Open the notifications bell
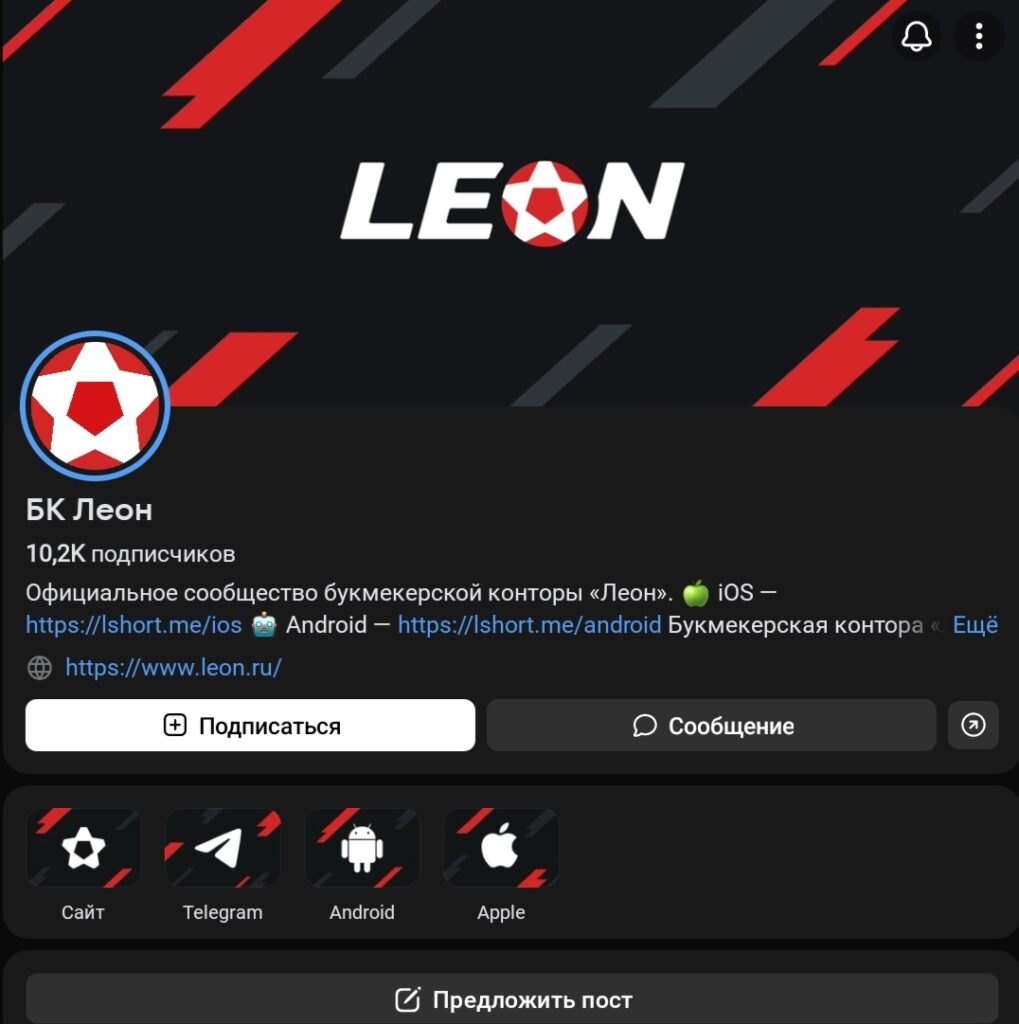Image resolution: width=1019 pixels, height=1024 pixels. pos(916,37)
